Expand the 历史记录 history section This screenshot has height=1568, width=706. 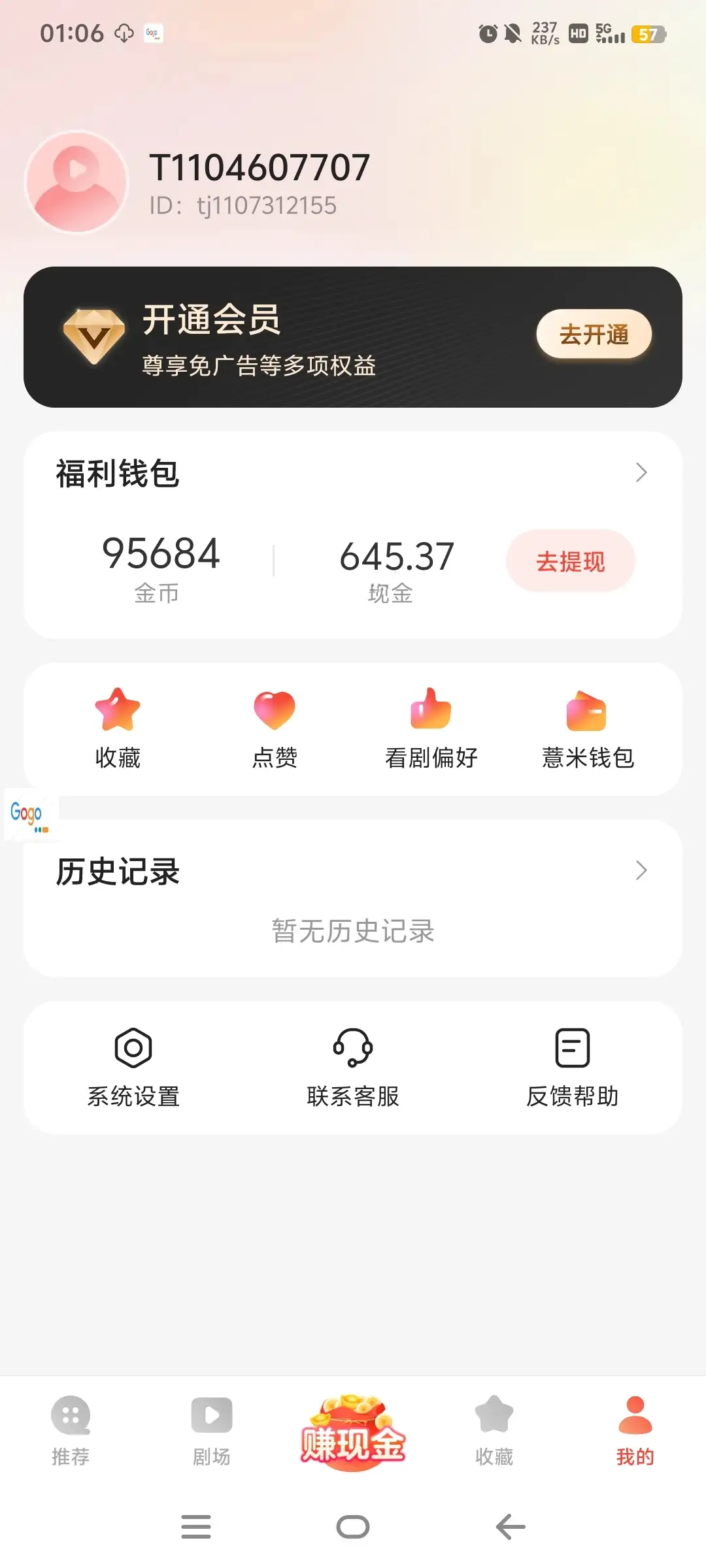click(641, 870)
